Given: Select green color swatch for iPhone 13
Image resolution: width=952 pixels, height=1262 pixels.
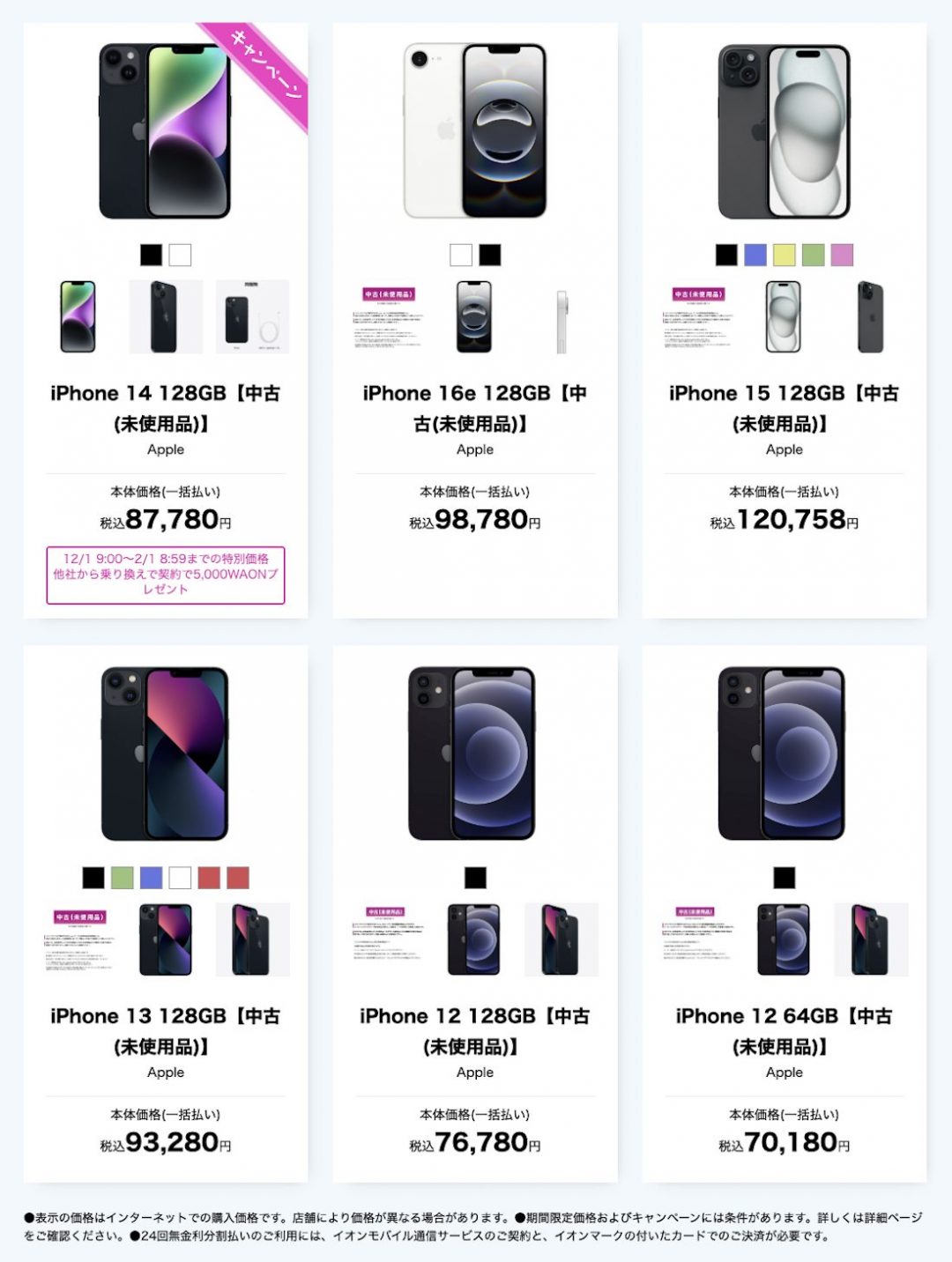Looking at the screenshot, I should tap(123, 878).
